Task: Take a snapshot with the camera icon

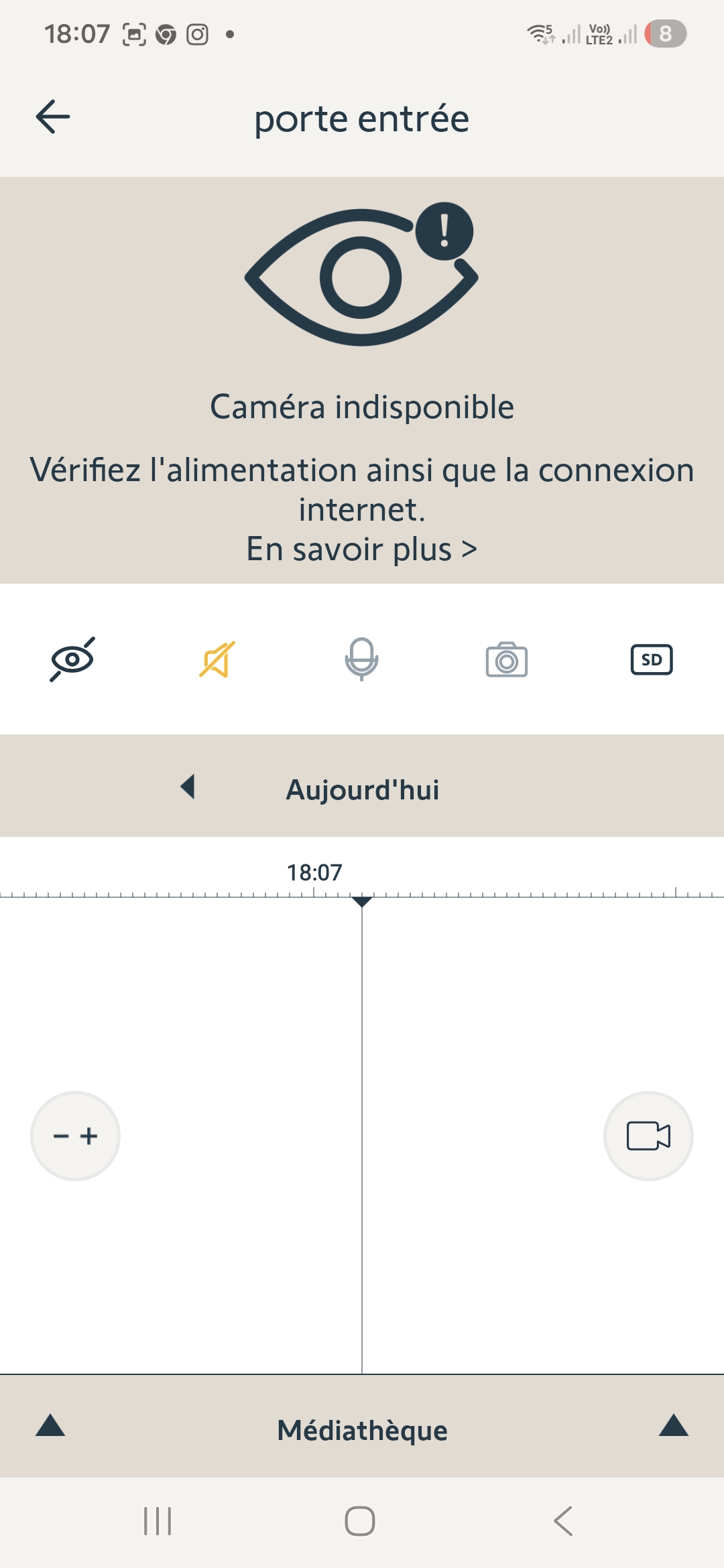Action: 506,660
